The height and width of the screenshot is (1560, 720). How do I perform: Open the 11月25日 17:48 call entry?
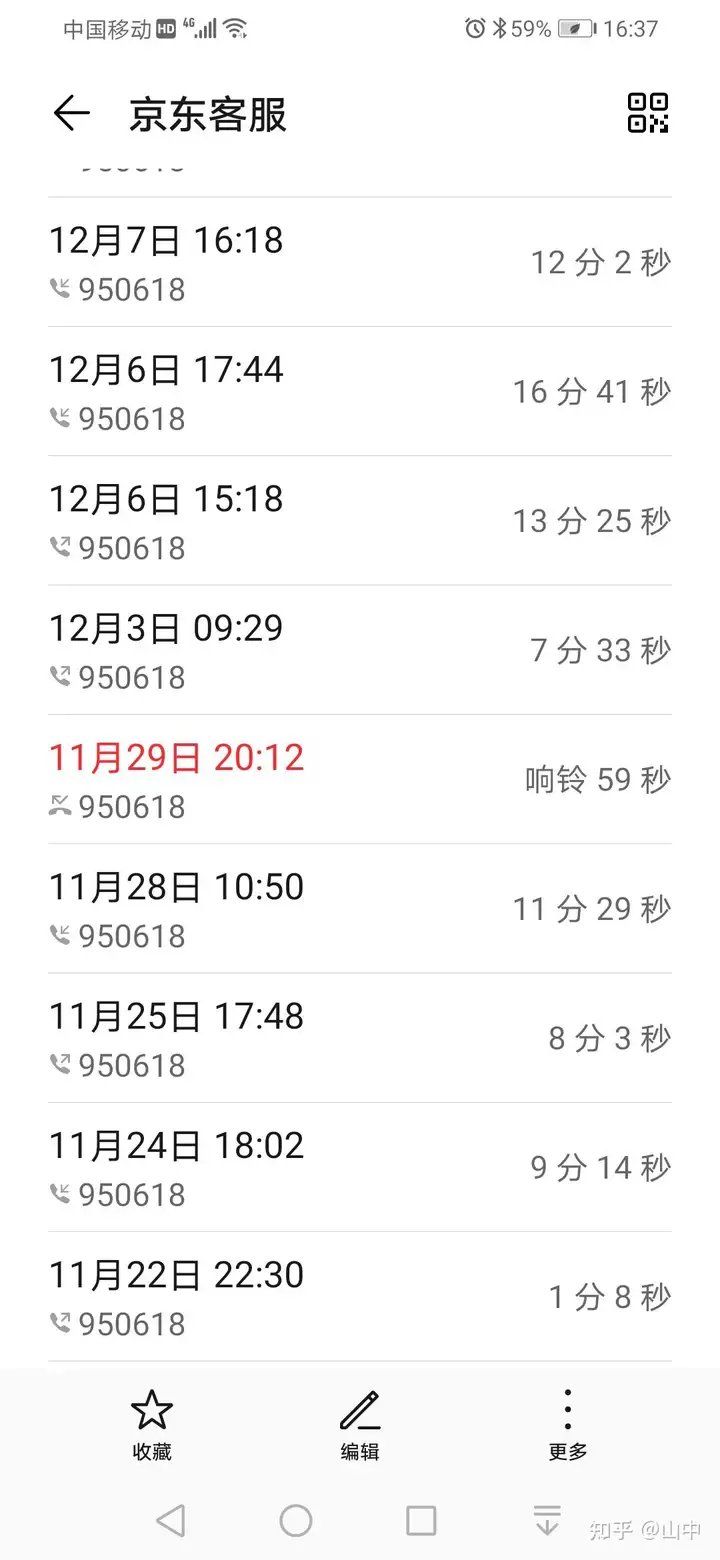pos(360,1038)
